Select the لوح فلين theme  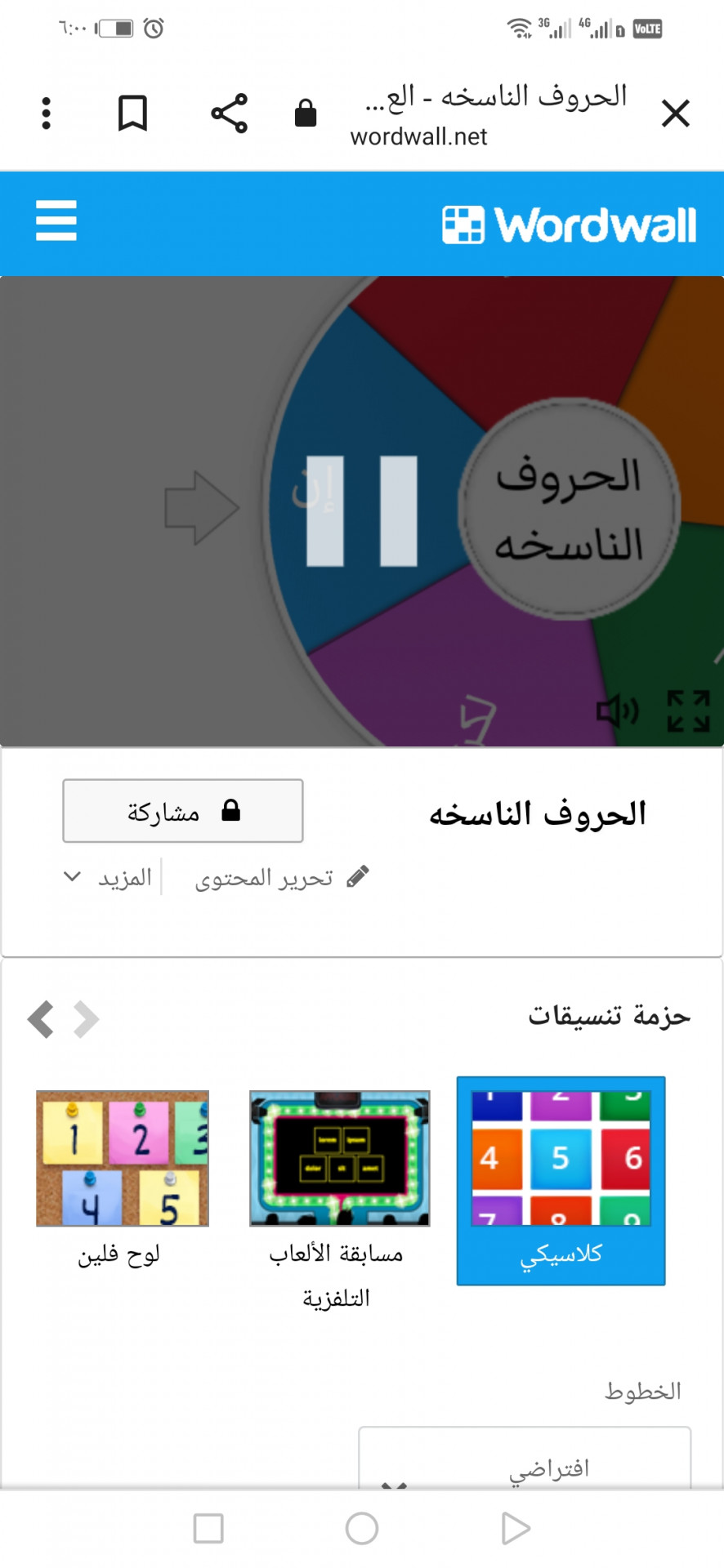pyautogui.click(x=123, y=1180)
